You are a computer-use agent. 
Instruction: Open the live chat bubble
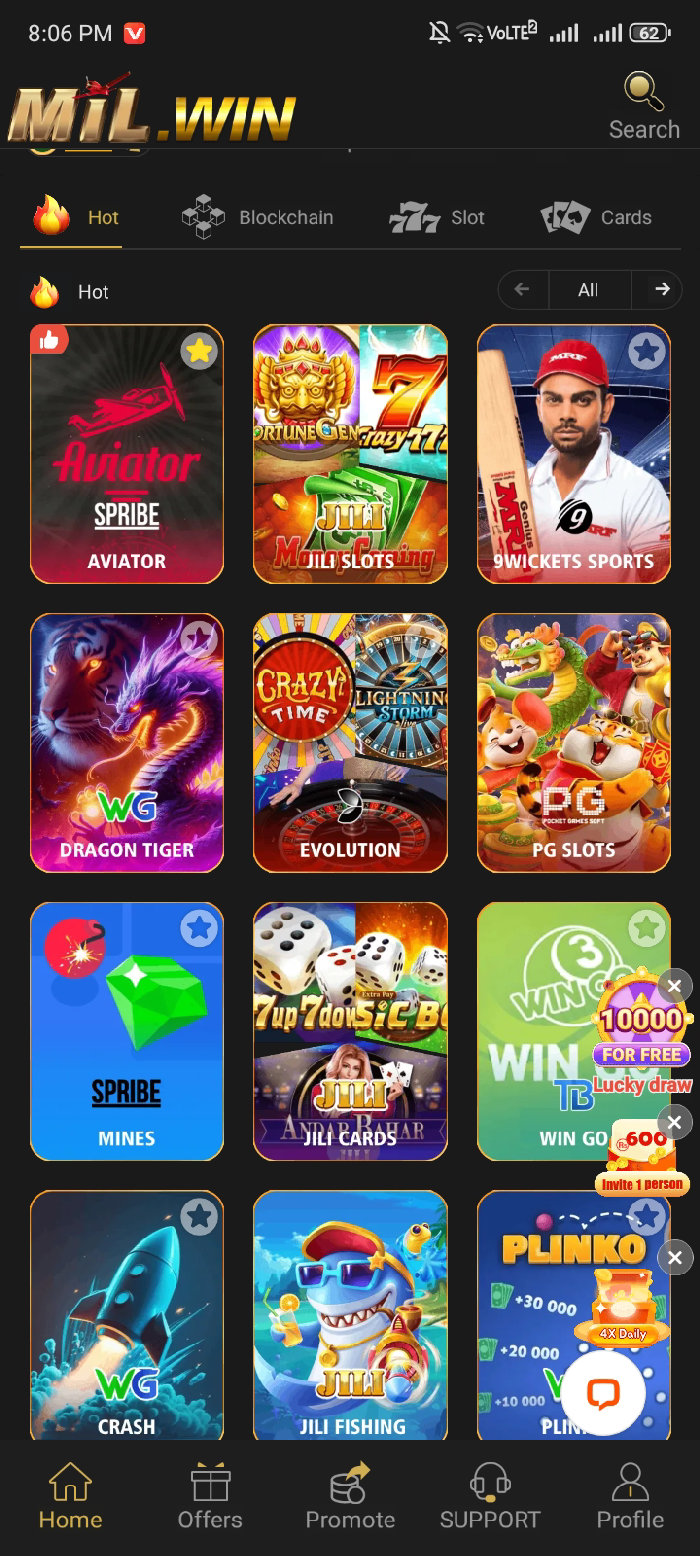coord(603,1393)
